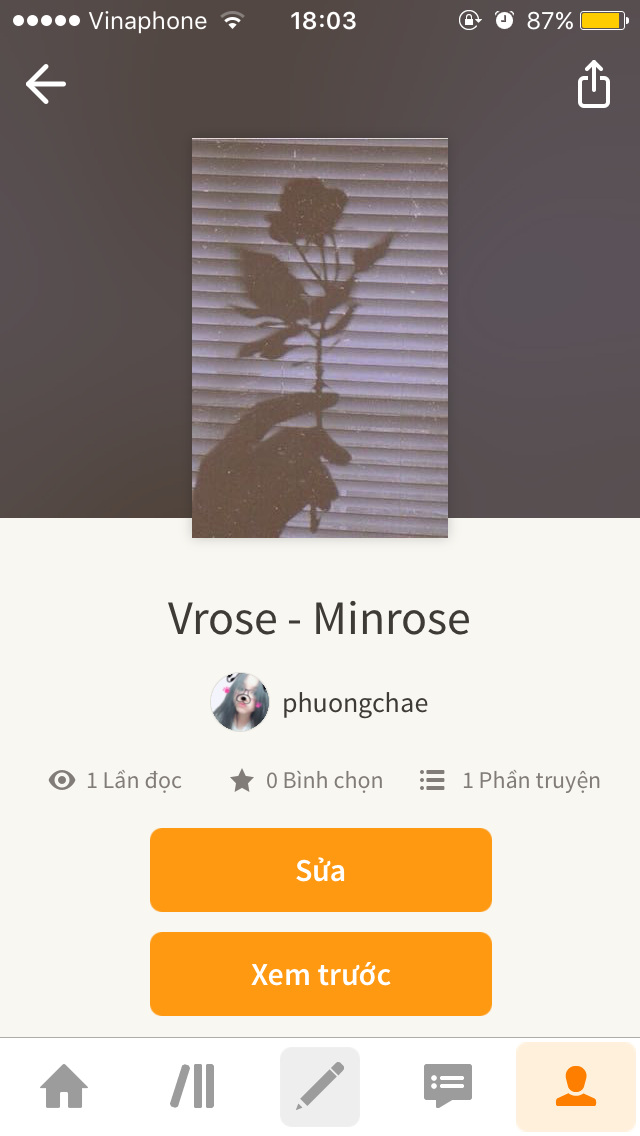Tap the Sửa button
The image size is (640, 1136).
(x=320, y=869)
